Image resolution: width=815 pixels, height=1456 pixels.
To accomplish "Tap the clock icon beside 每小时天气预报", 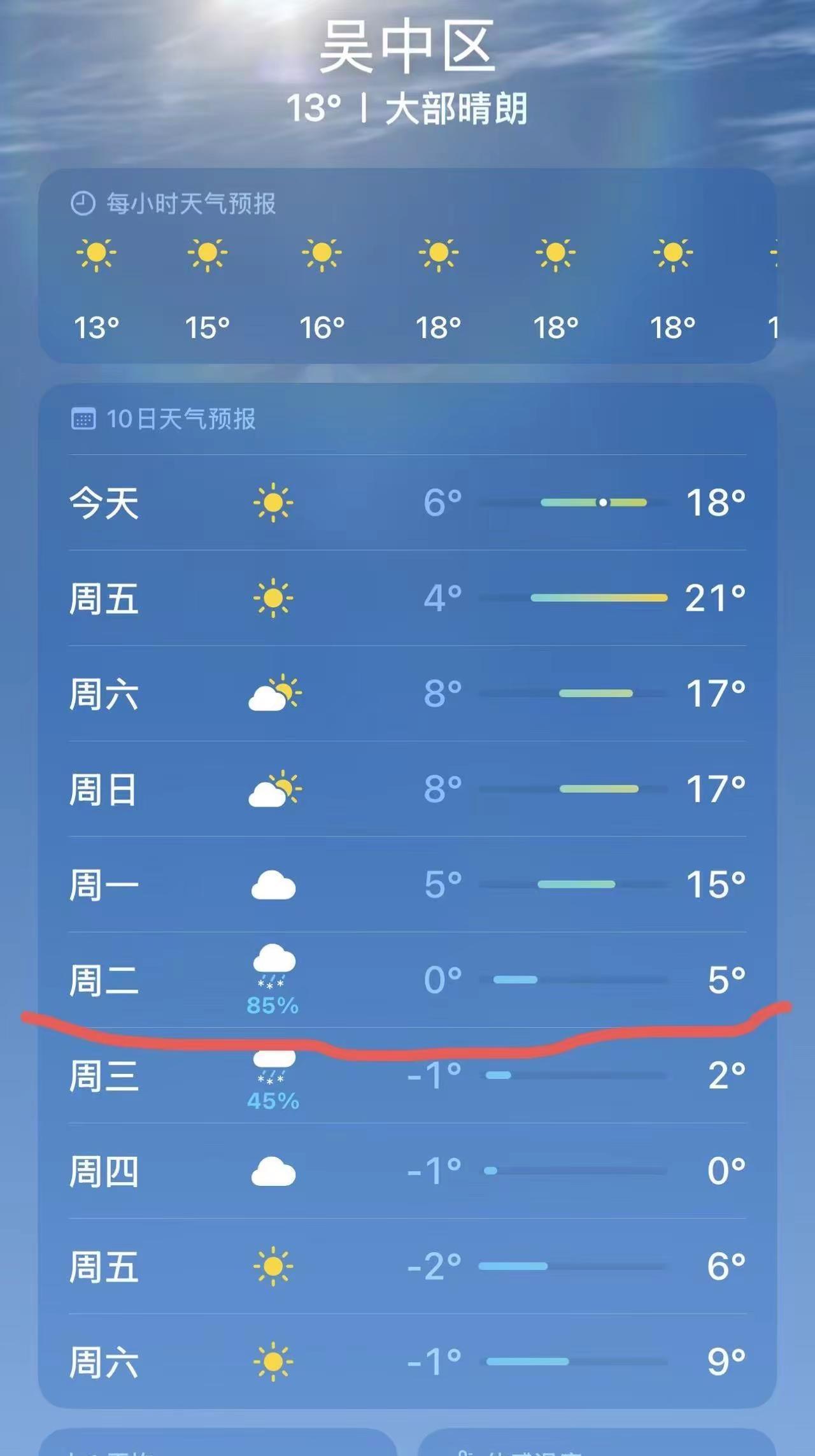I will [x=83, y=203].
